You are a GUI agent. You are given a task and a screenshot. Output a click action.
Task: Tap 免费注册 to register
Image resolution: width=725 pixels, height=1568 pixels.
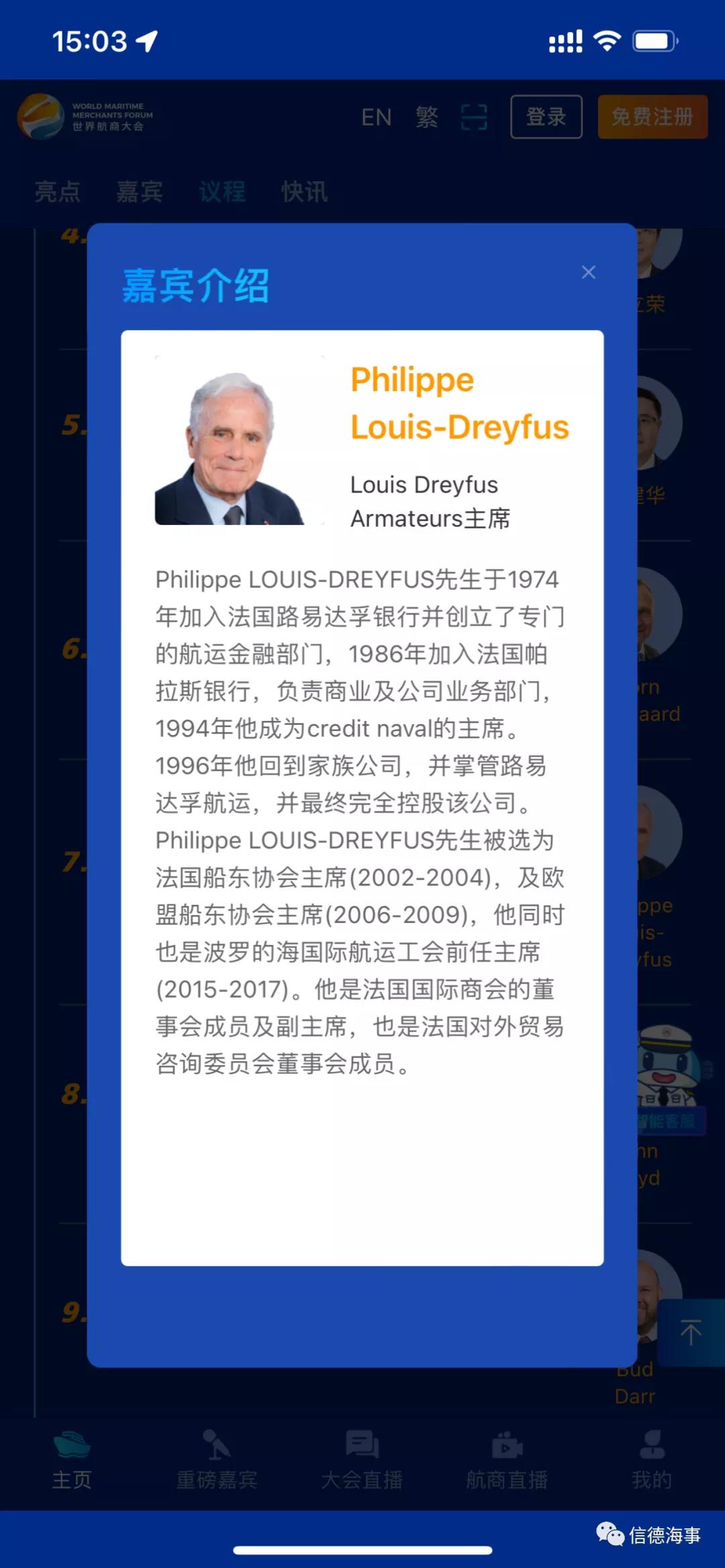(652, 117)
